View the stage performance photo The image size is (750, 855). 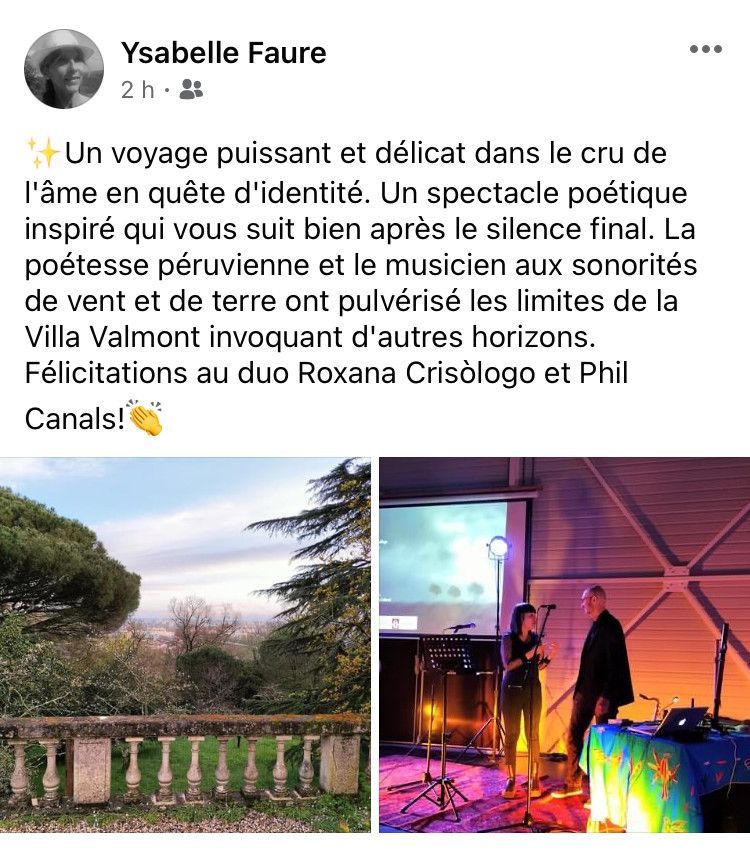(x=564, y=645)
